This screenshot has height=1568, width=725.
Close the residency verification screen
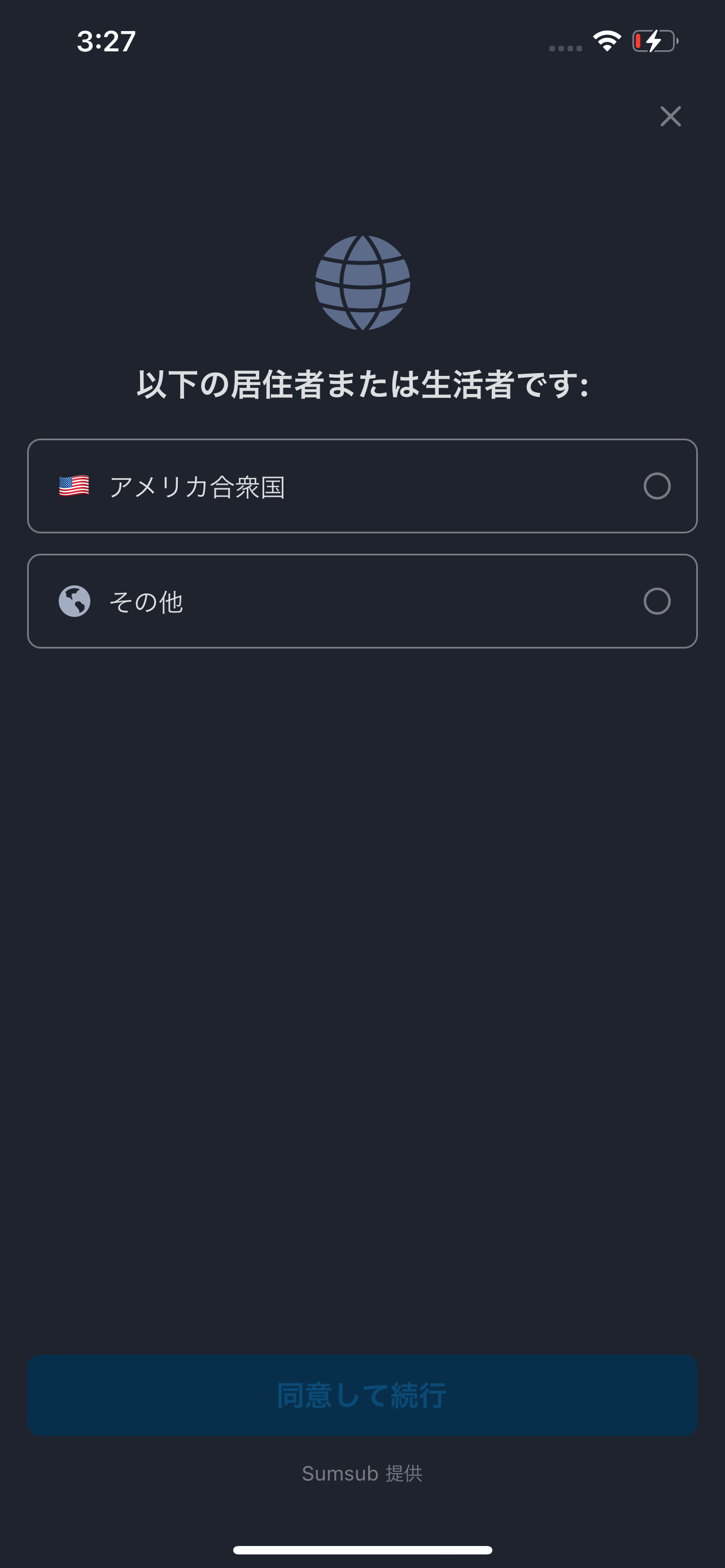(670, 116)
